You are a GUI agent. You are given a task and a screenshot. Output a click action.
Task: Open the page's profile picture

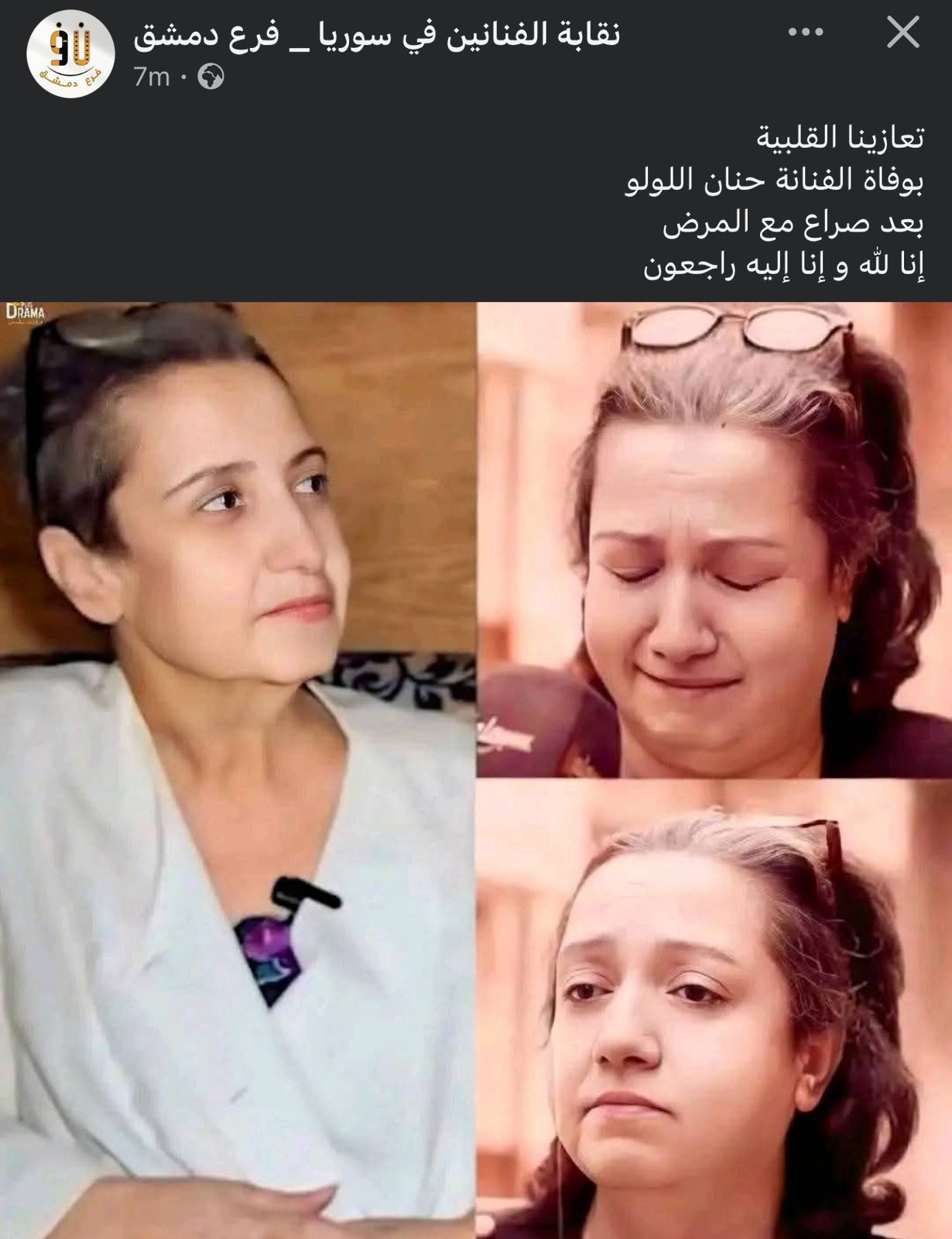coord(70,53)
